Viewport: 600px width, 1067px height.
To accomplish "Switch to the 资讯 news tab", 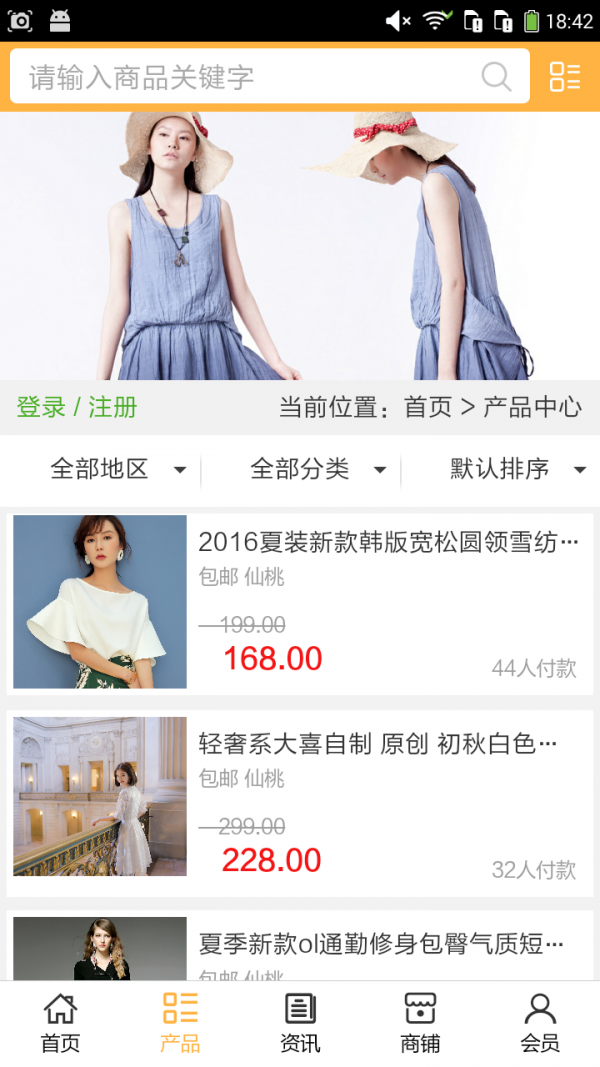I will [x=300, y=1023].
